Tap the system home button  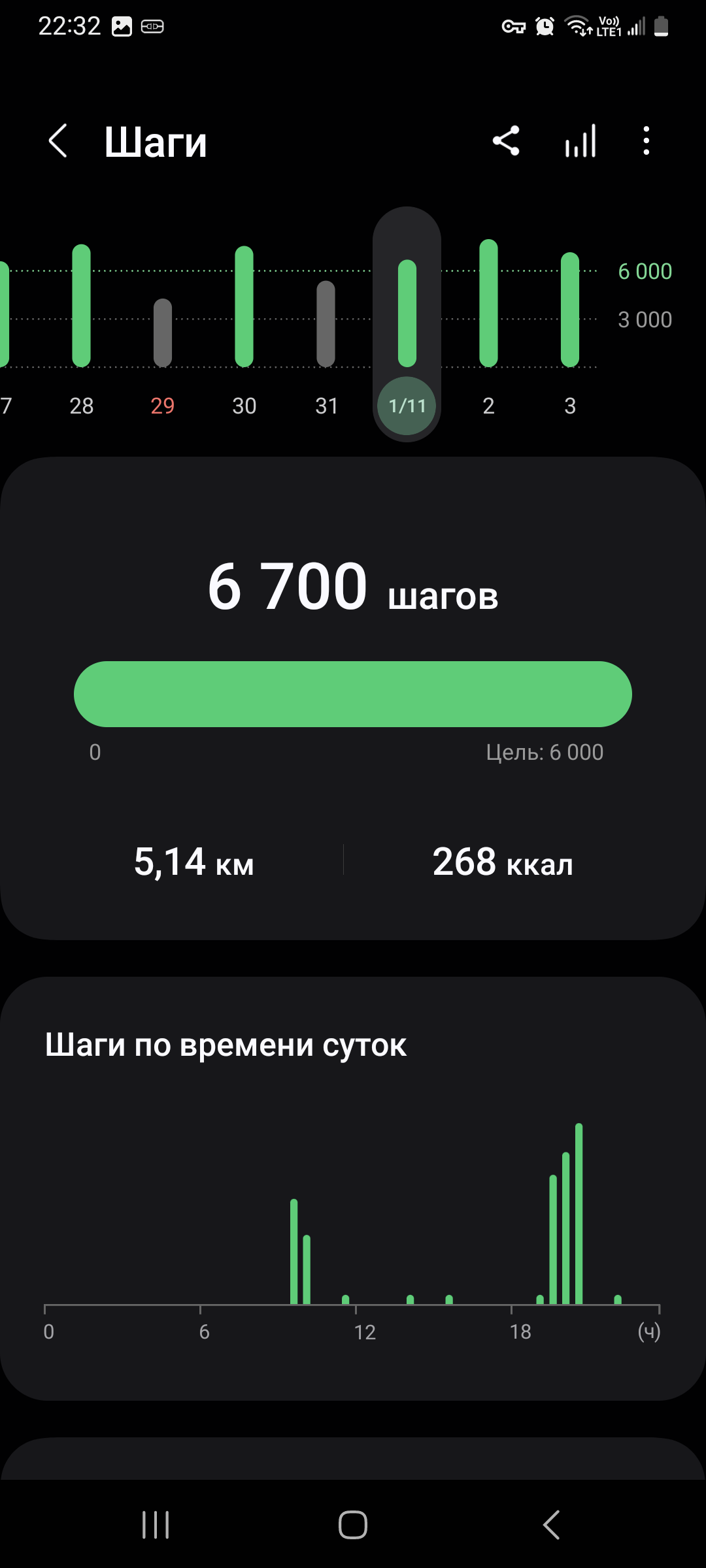353,1525
